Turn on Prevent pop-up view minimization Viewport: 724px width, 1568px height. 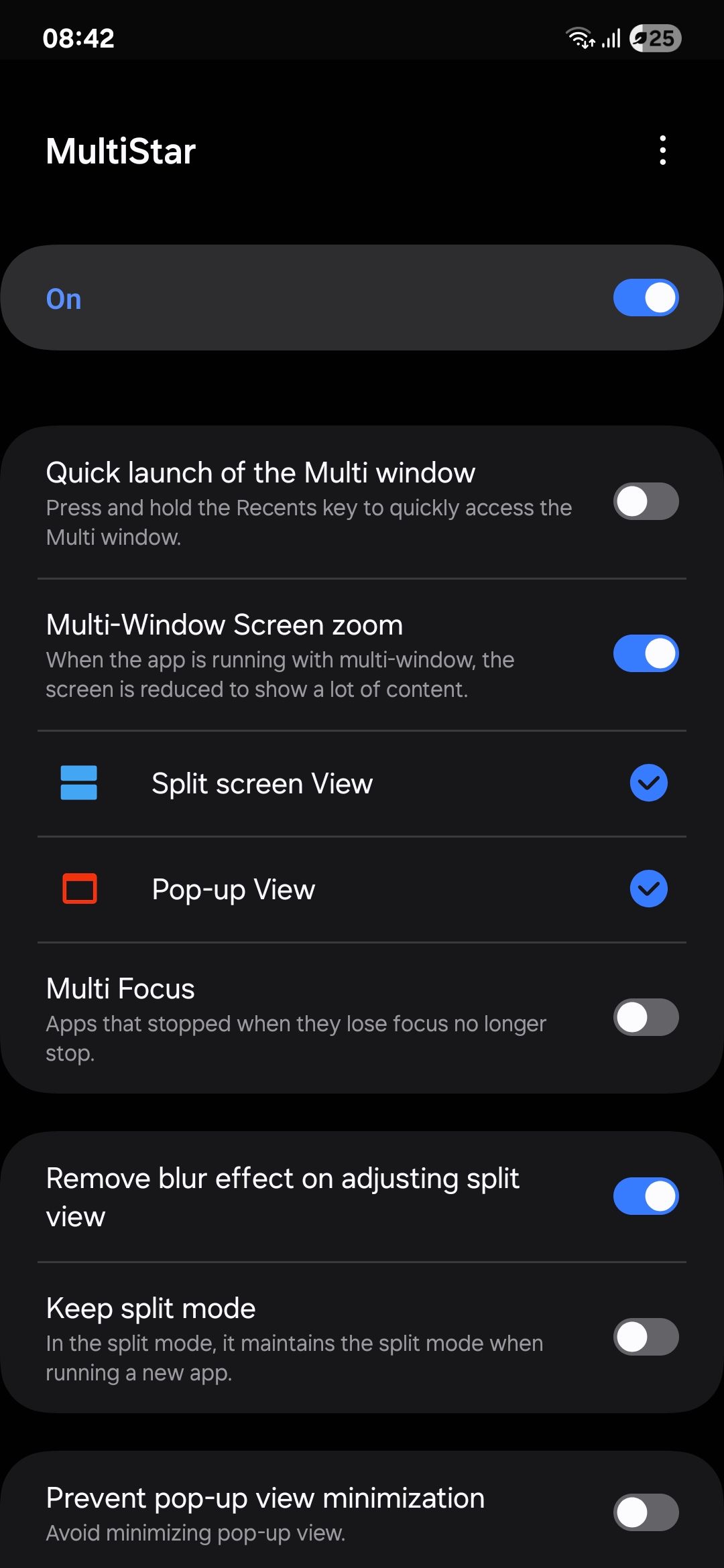click(x=646, y=1512)
